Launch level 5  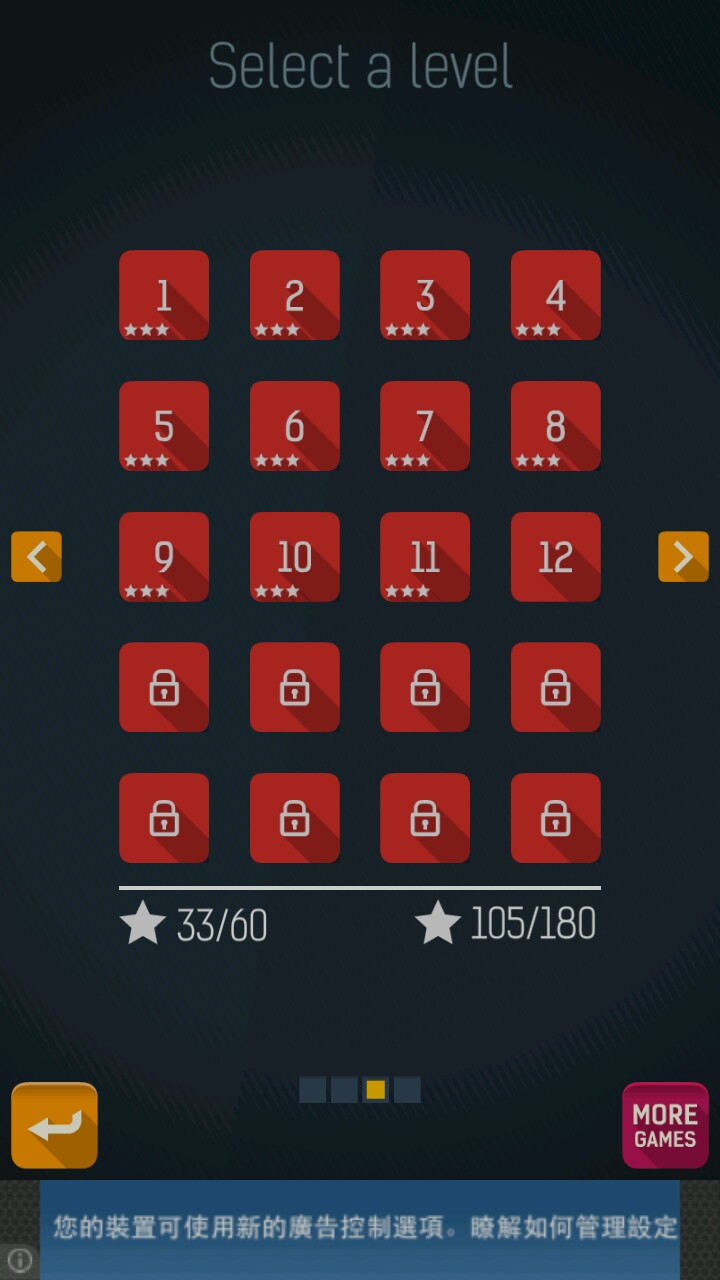click(164, 426)
